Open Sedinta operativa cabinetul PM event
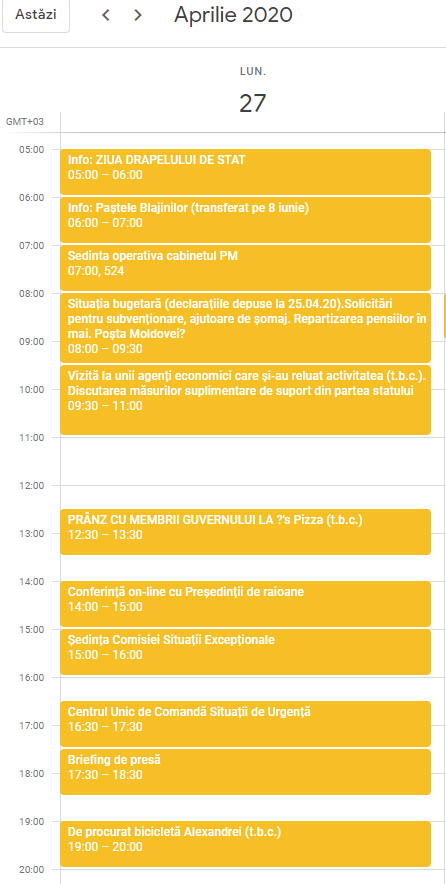This screenshot has width=446, height=884. click(245, 268)
